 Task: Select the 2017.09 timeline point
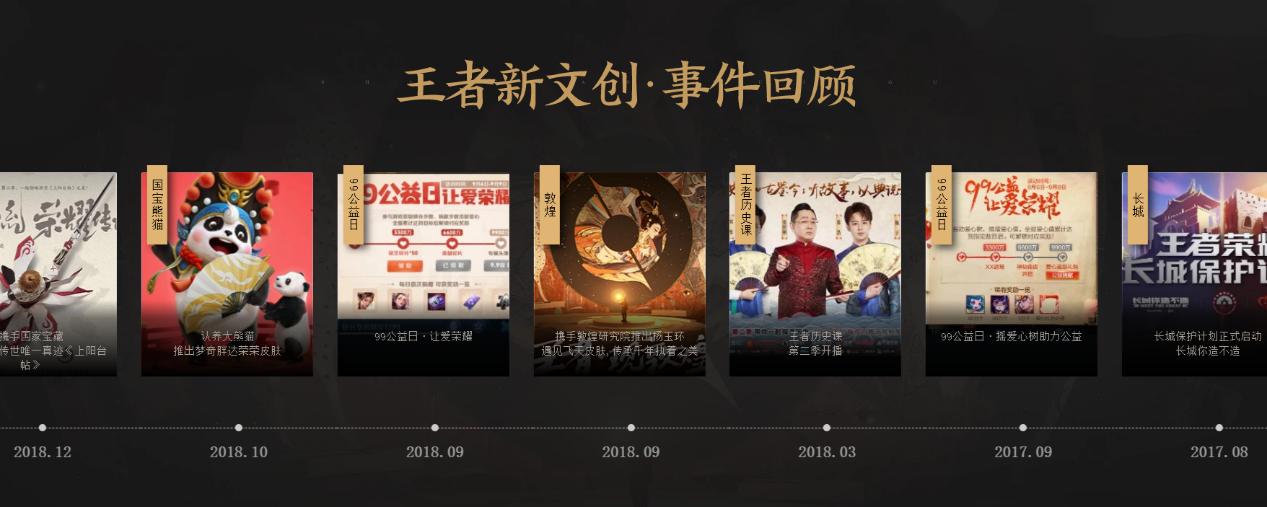point(1022,428)
